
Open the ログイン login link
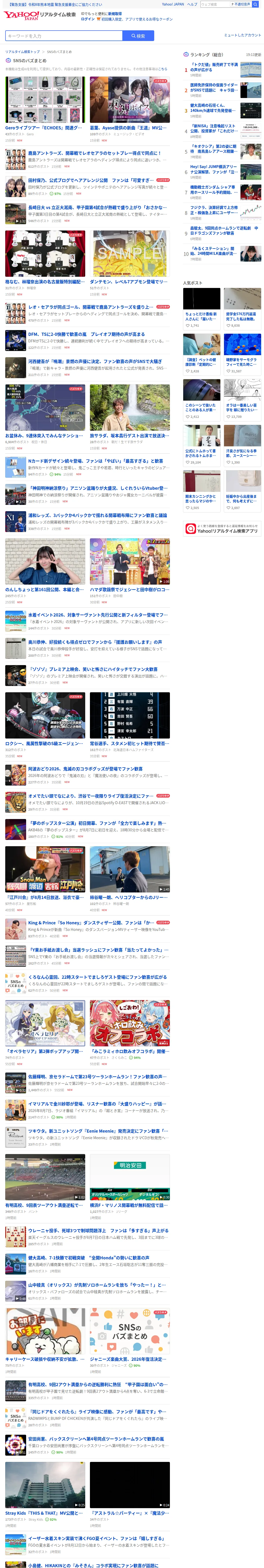pyautogui.click(x=88, y=19)
